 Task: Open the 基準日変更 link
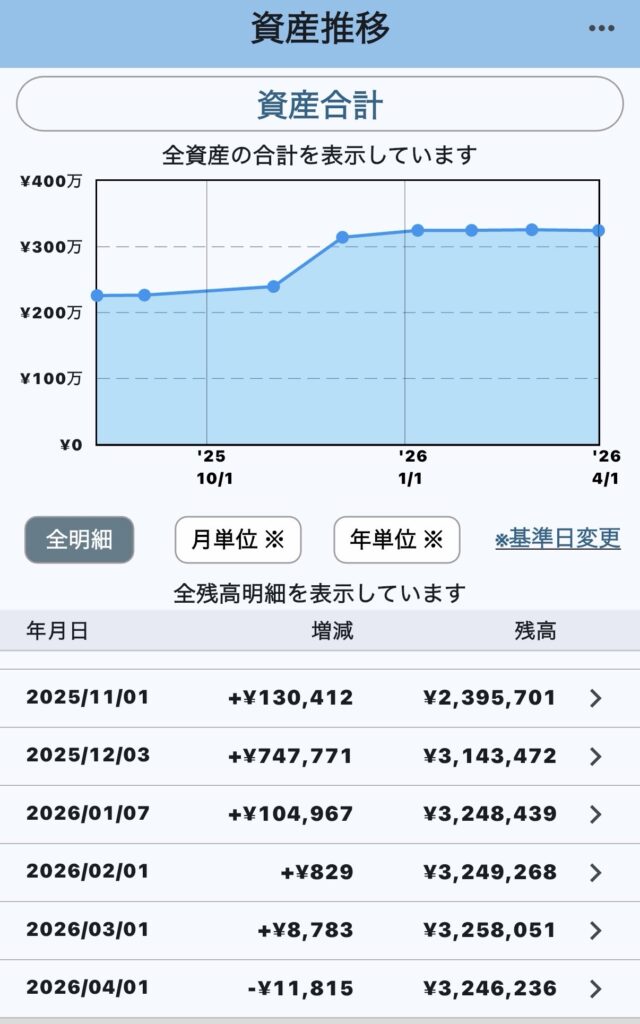click(x=558, y=539)
